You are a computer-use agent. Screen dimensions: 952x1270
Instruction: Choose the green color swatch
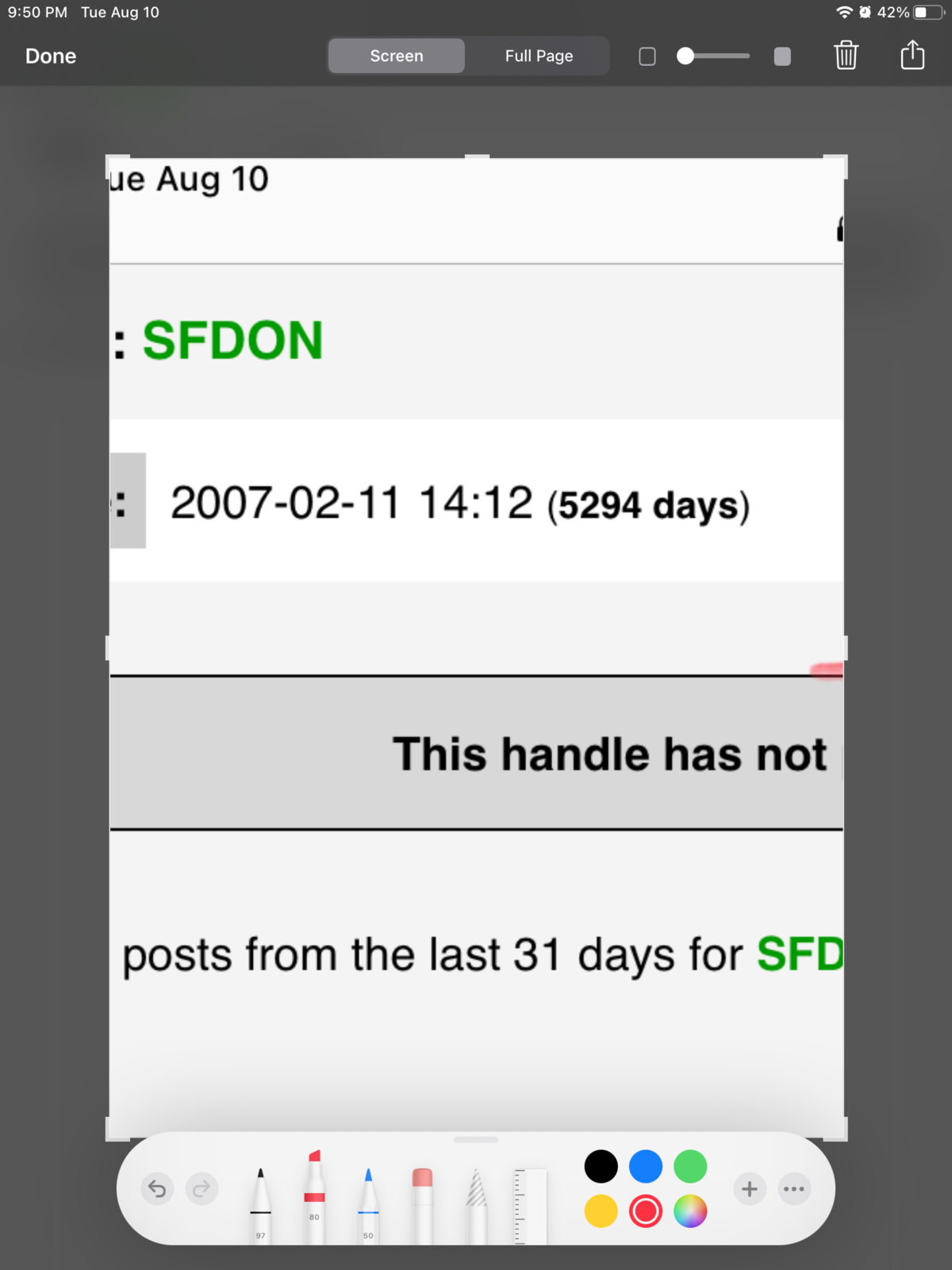point(690,1167)
